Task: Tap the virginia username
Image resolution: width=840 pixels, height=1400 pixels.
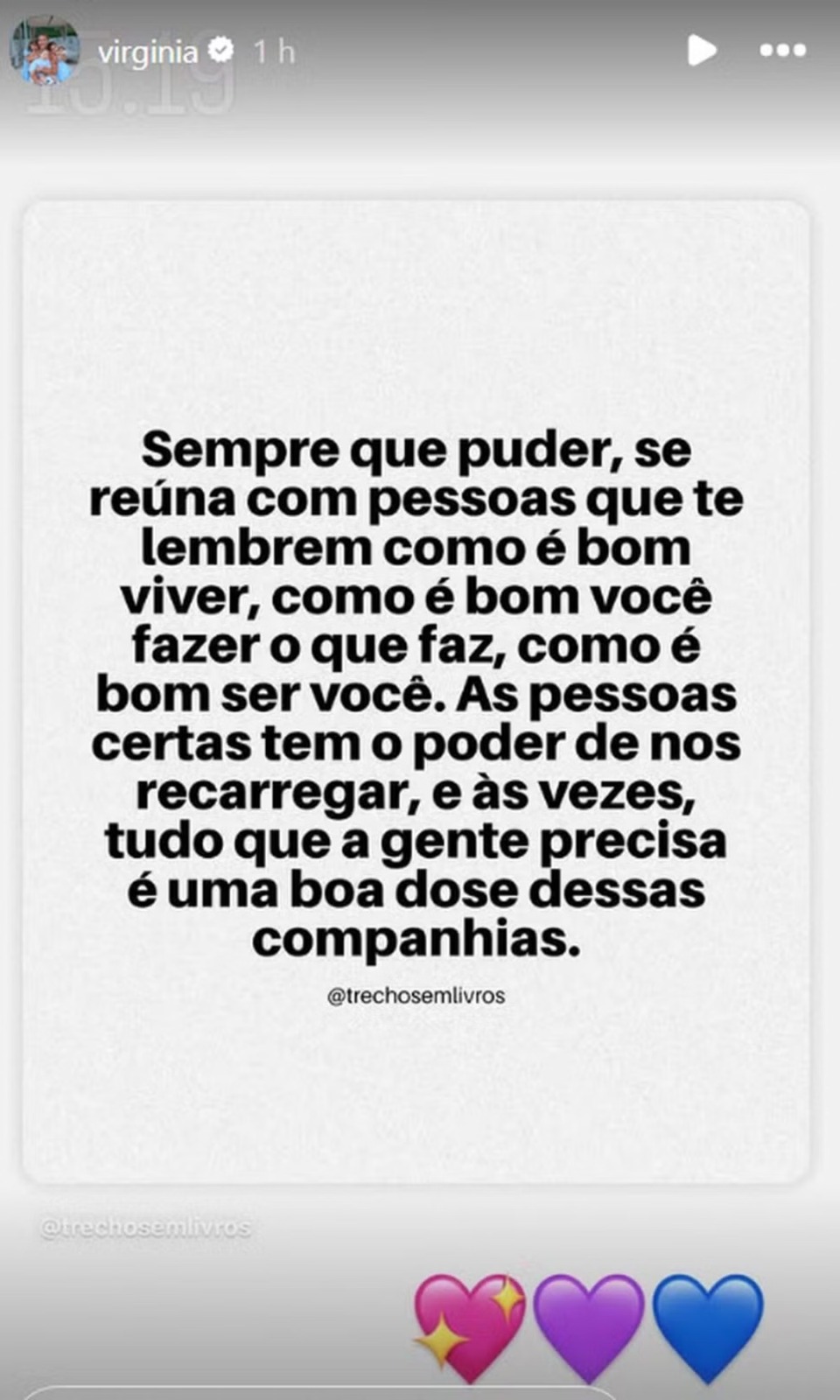Action: (148, 52)
